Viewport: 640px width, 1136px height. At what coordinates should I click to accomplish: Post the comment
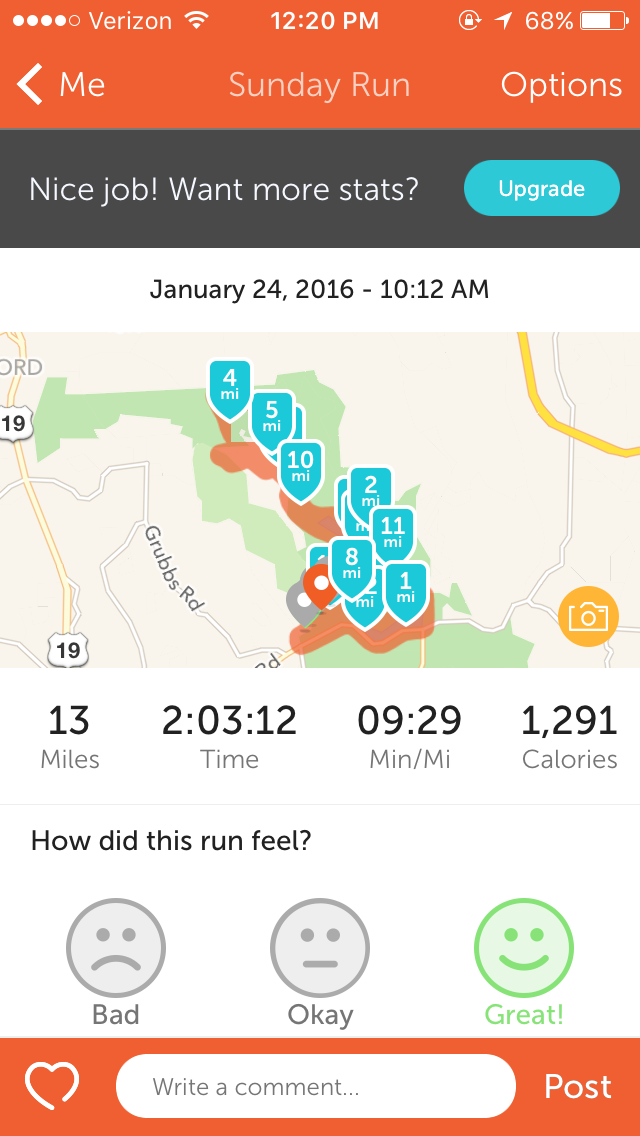[x=578, y=1087]
